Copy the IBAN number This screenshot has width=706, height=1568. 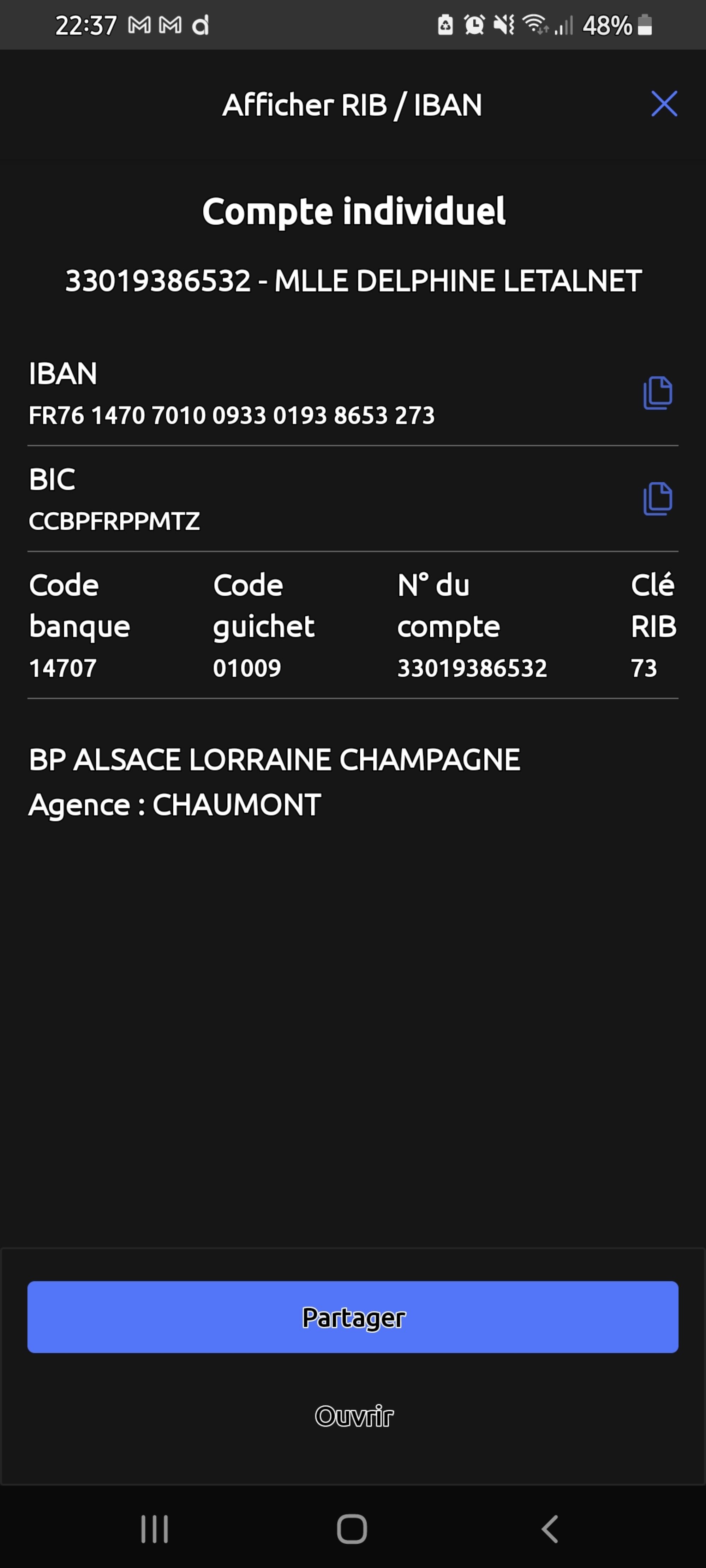click(x=657, y=393)
